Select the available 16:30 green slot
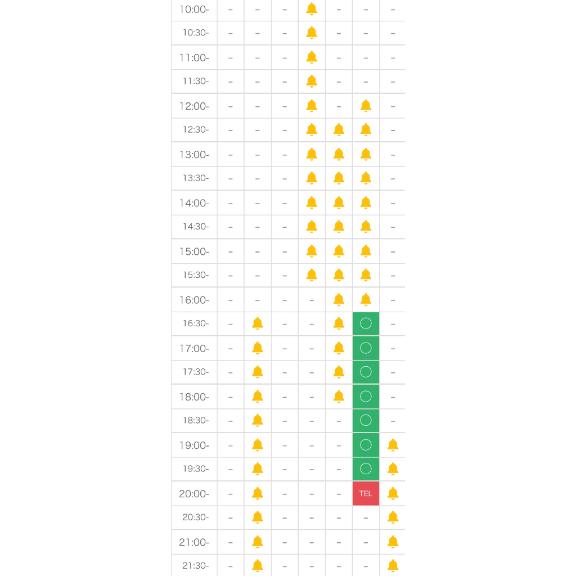The image size is (576, 576). click(x=366, y=324)
